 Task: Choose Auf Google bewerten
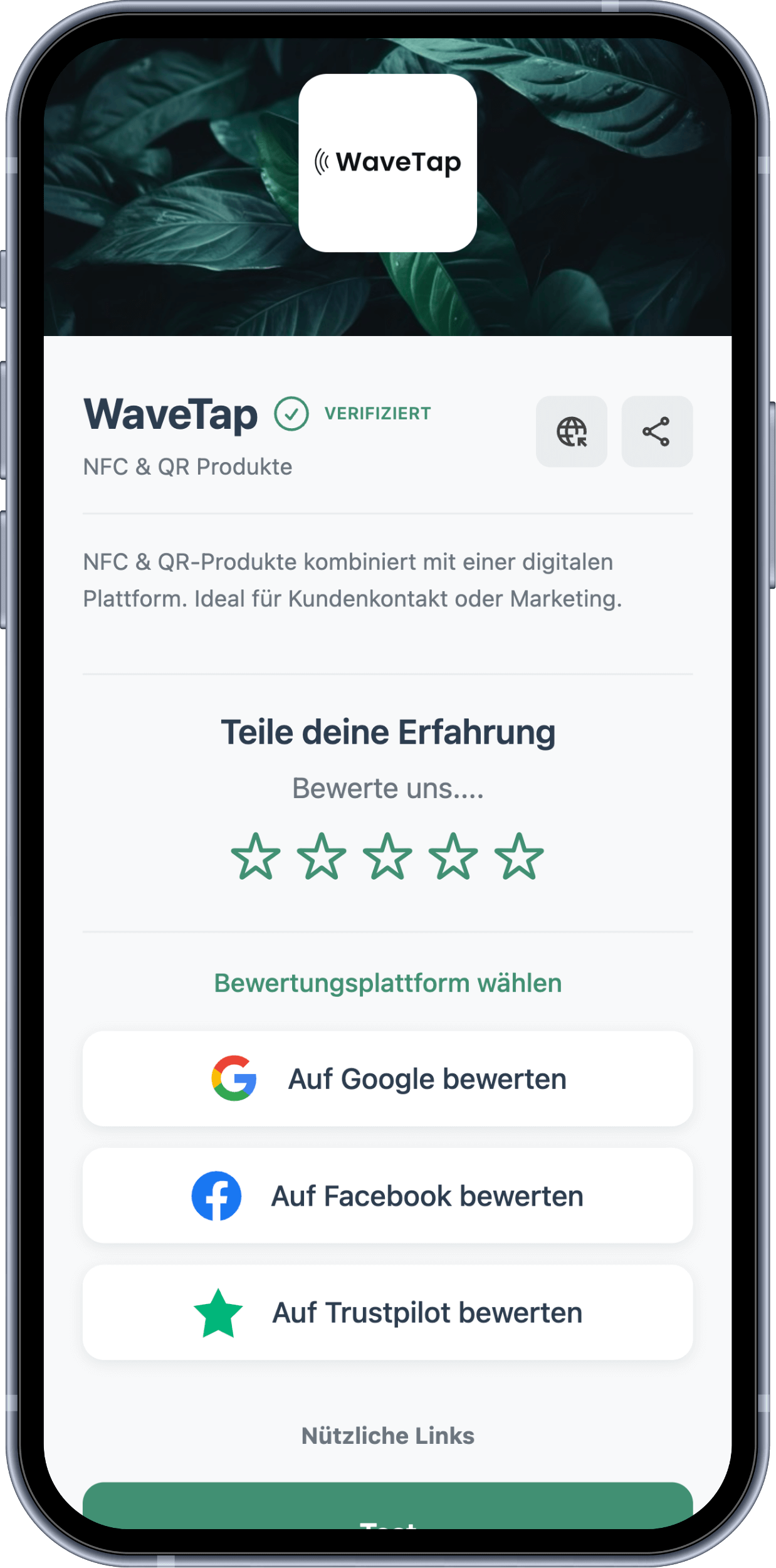pyautogui.click(x=387, y=1079)
